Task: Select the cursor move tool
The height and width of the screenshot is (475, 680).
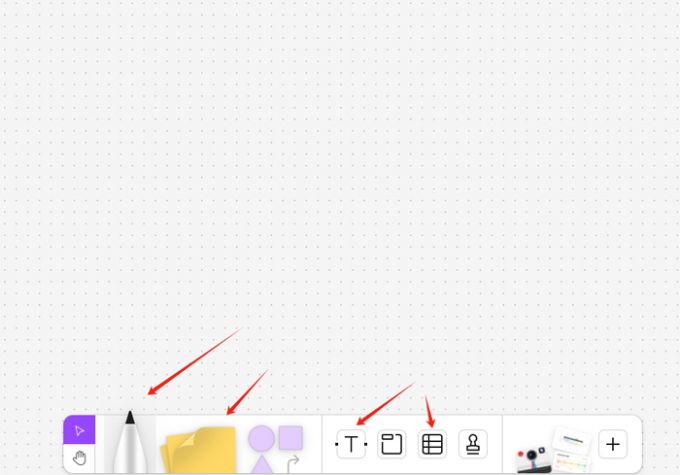Action: pos(79,430)
